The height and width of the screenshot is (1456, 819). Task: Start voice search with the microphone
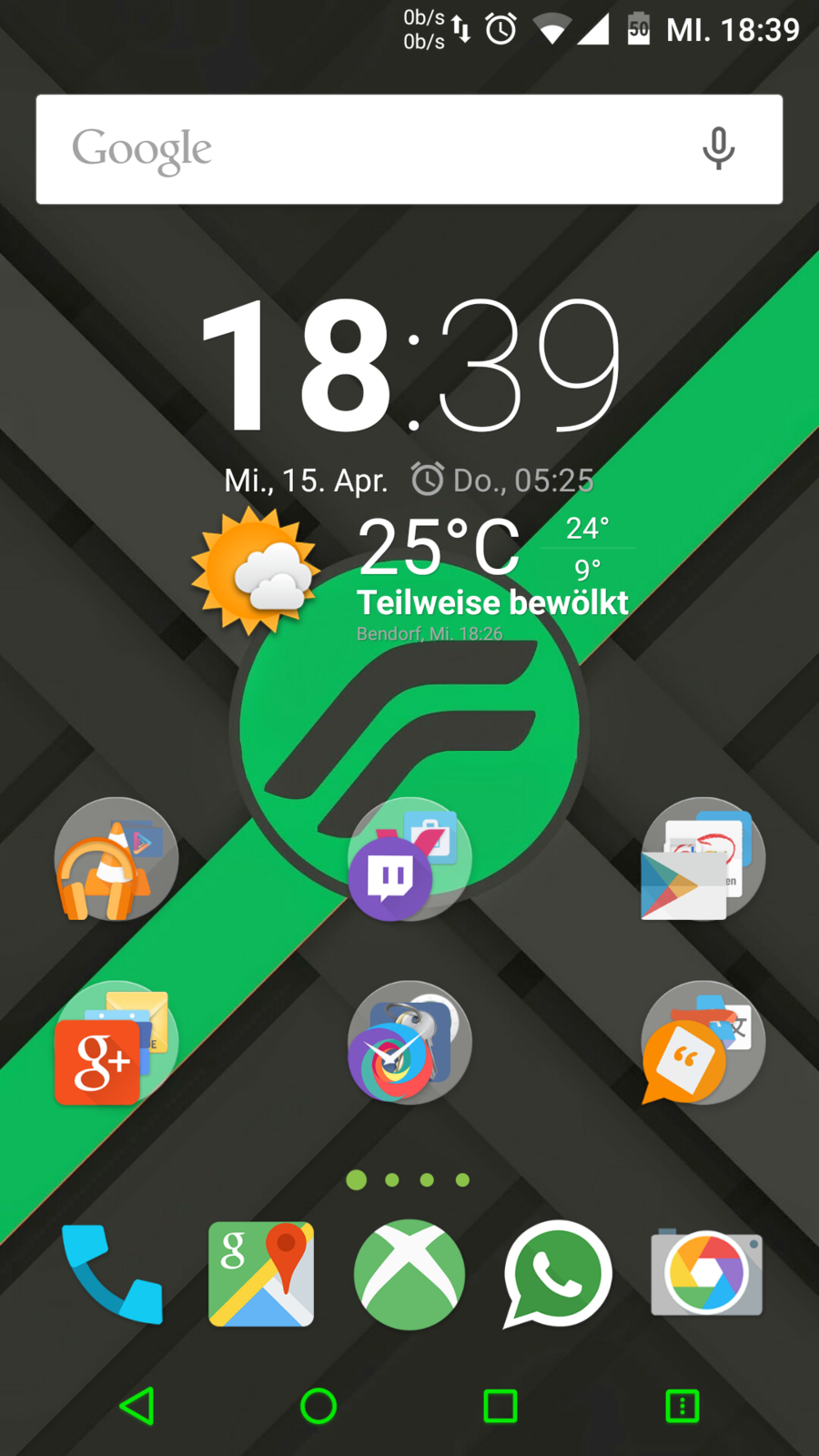pos(718,149)
